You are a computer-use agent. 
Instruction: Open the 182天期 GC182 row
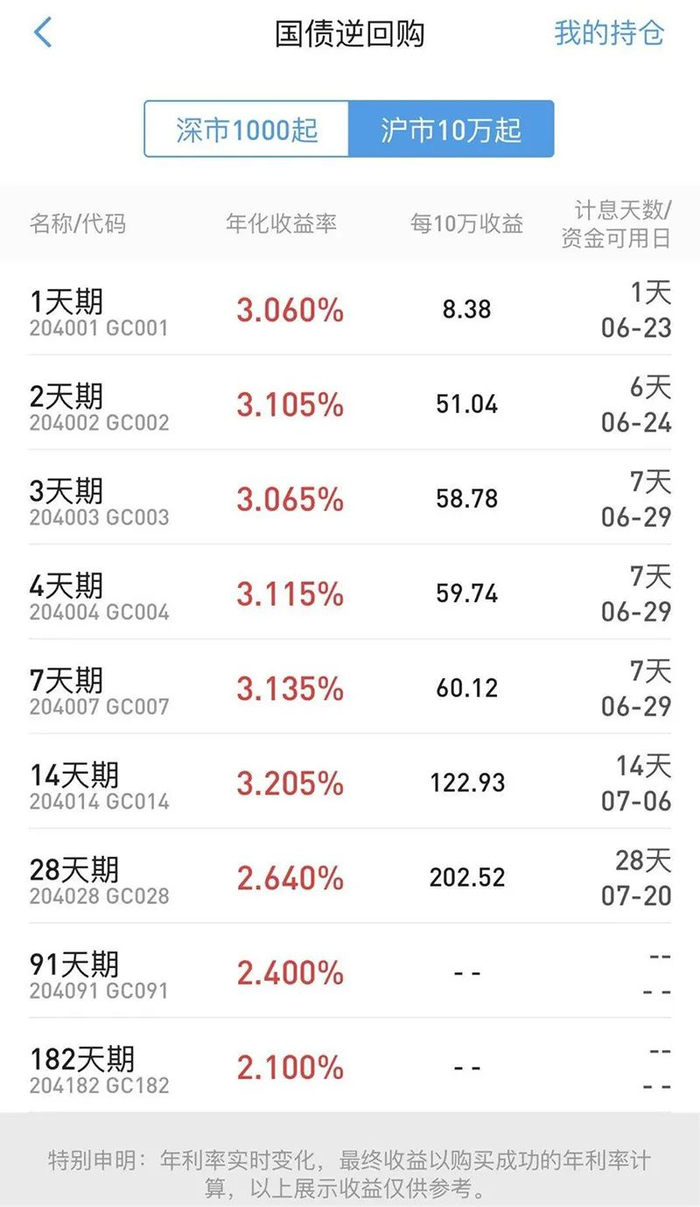coord(350,1067)
